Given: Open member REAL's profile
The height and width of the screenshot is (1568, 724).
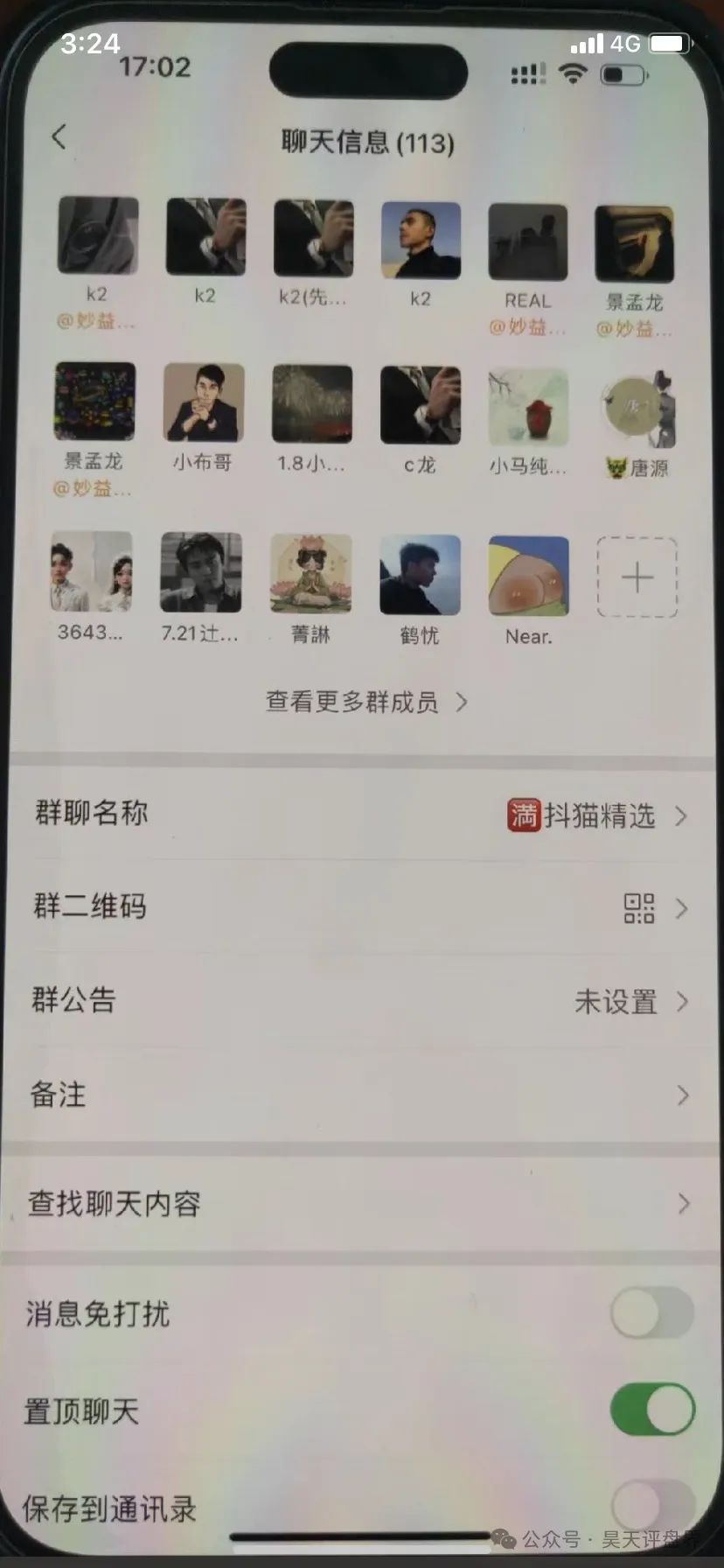Looking at the screenshot, I should coord(527,242).
